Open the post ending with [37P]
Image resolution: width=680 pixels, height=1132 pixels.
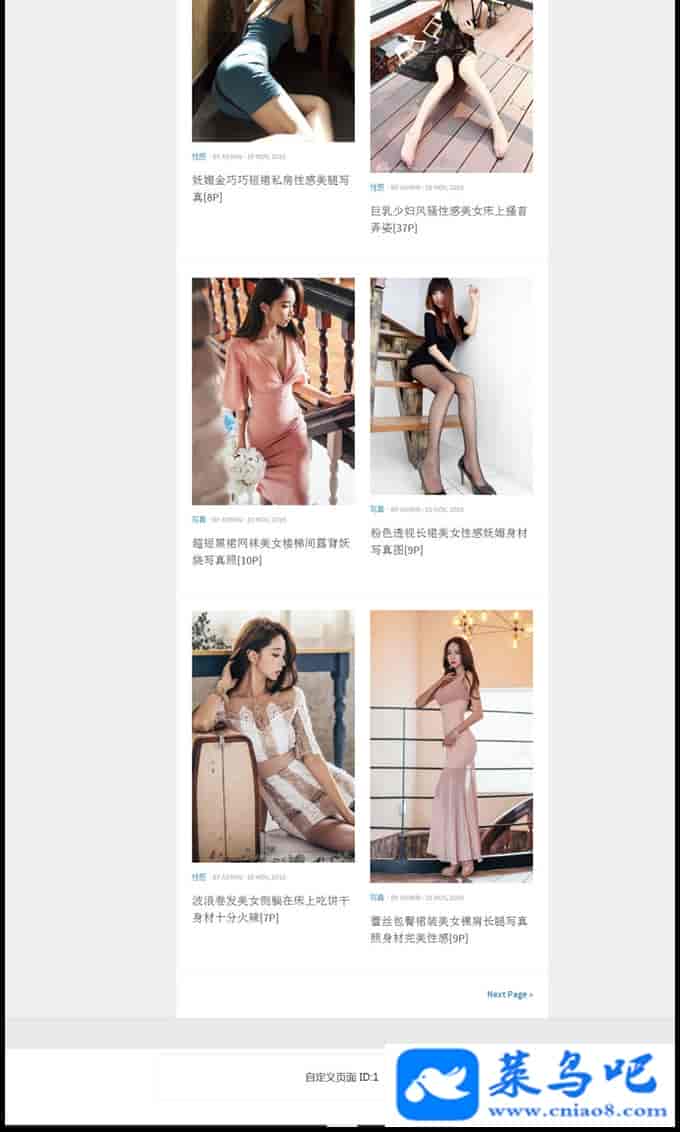point(448,219)
